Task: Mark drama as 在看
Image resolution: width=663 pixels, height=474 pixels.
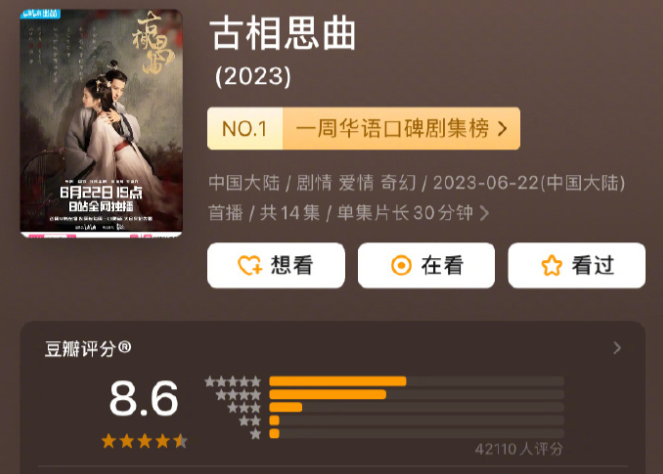Action: [x=426, y=265]
